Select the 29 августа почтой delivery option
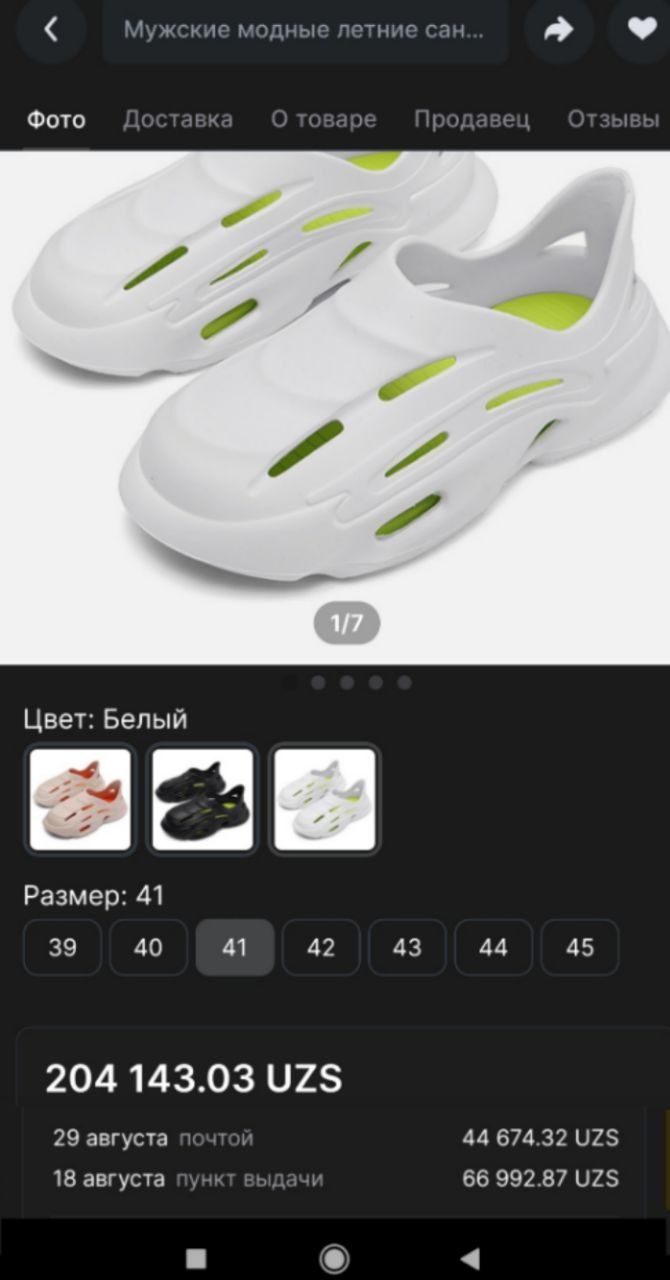Viewport: 670px width, 1280px height. pos(335,1138)
